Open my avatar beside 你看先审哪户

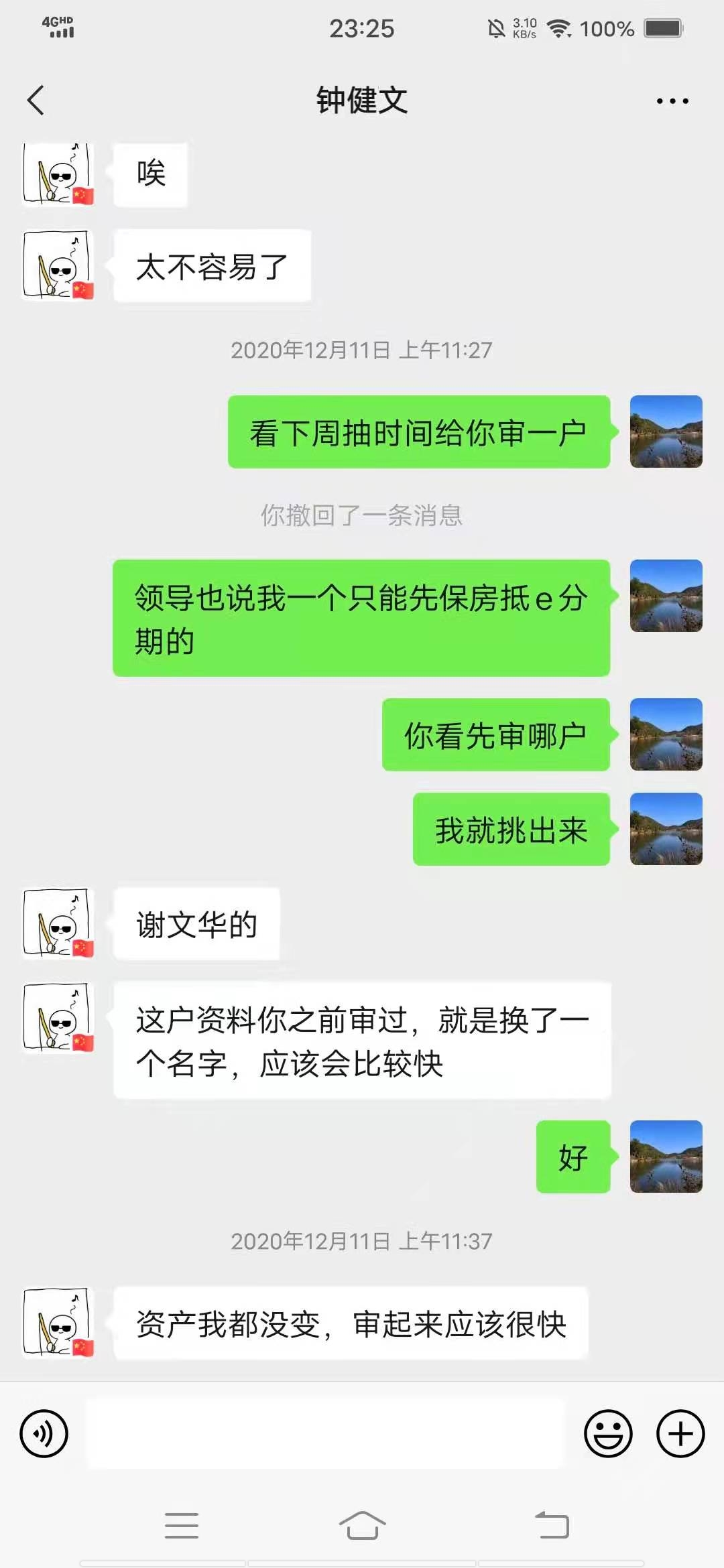point(666,734)
